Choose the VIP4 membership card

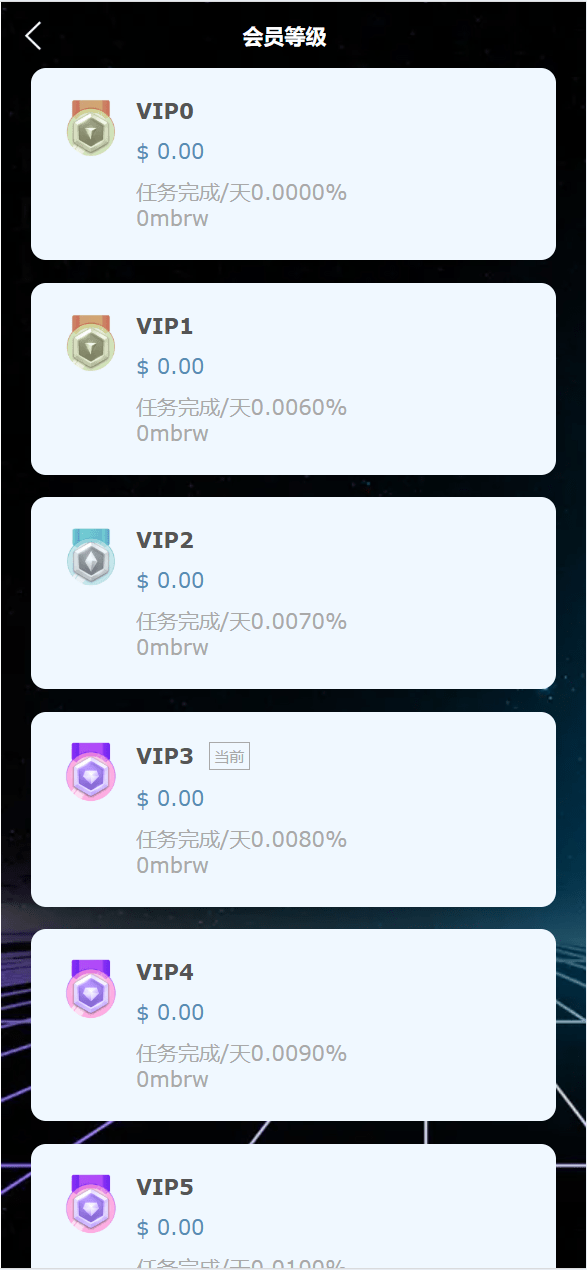tap(293, 1025)
